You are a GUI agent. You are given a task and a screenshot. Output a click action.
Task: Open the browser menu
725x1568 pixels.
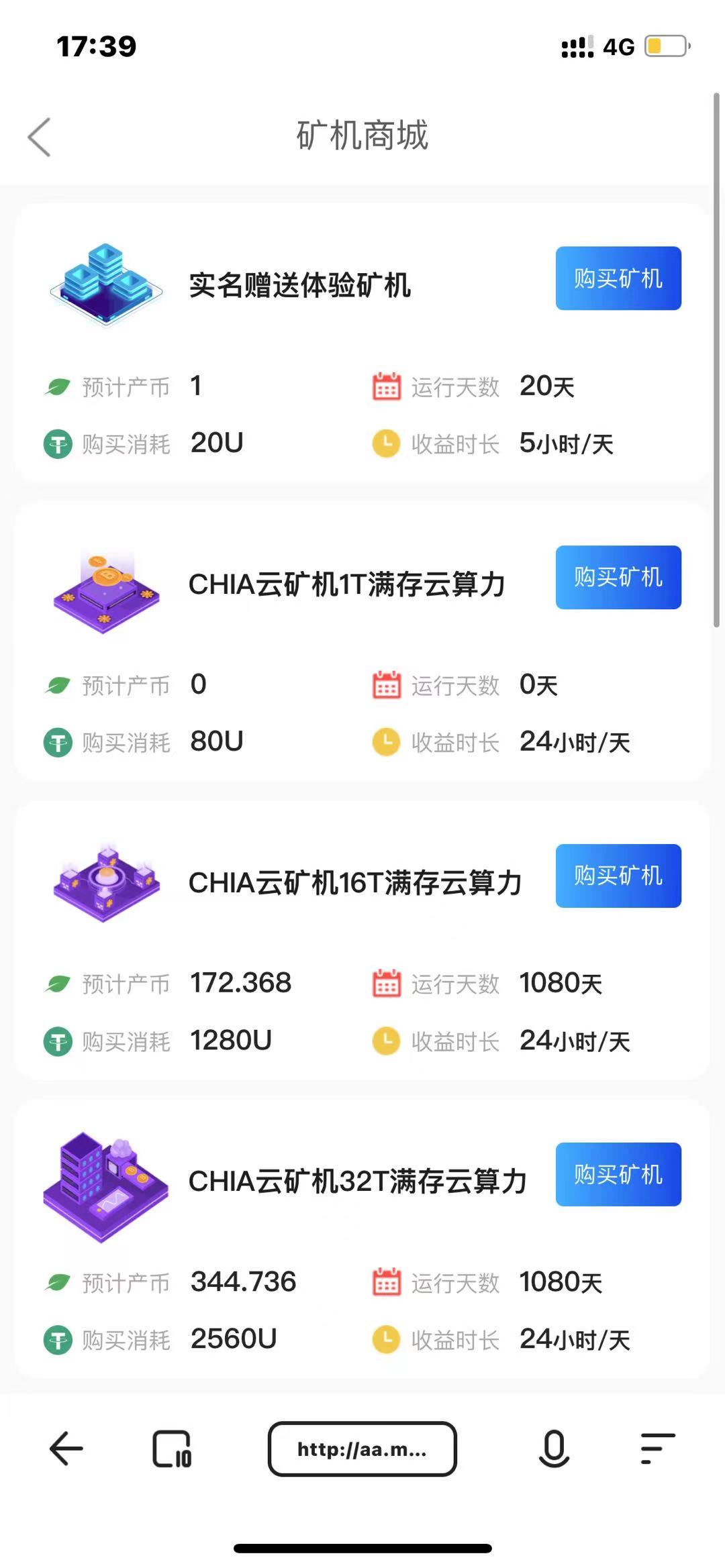click(657, 1449)
